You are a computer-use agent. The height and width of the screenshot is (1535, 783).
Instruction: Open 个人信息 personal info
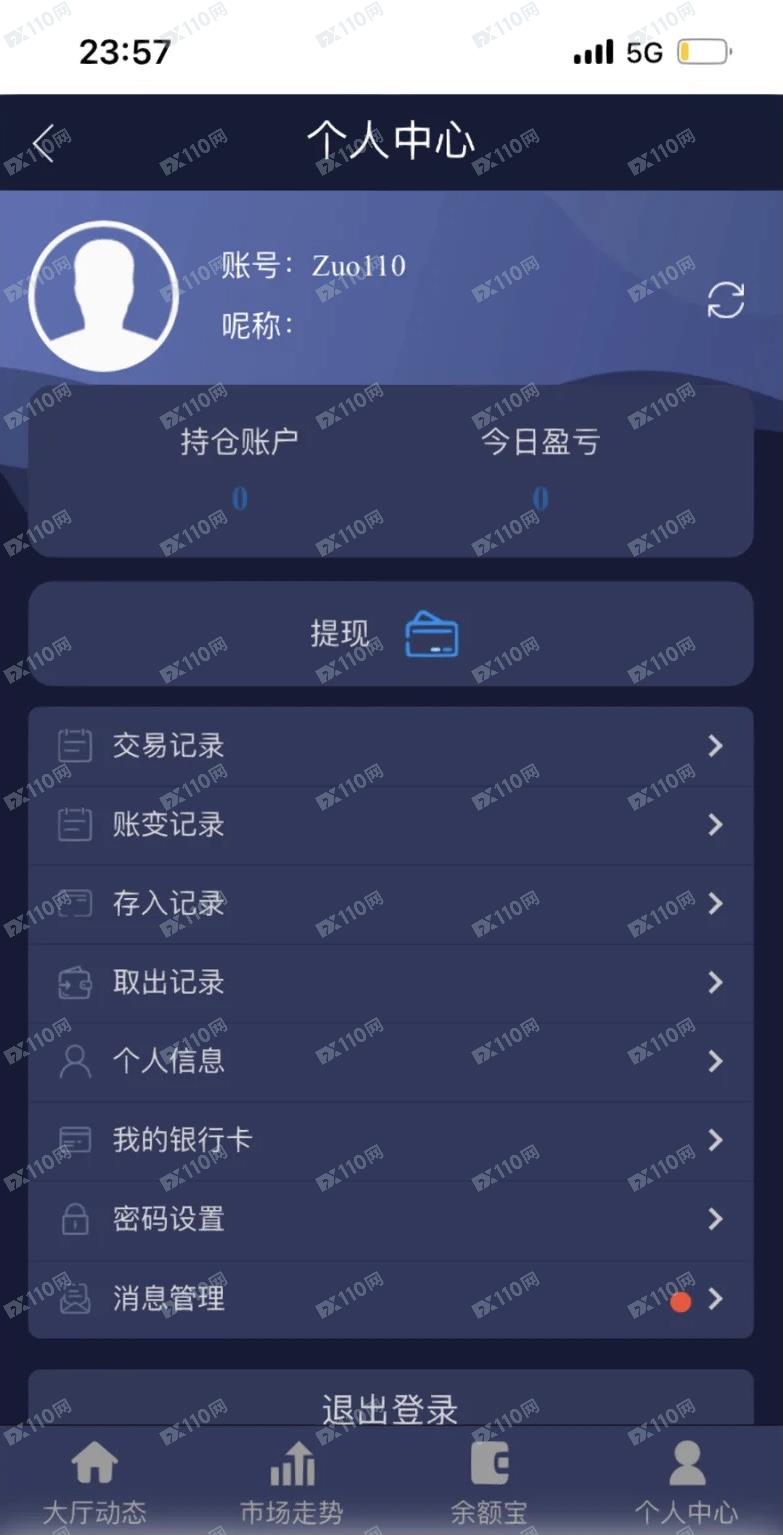tap(390, 1061)
